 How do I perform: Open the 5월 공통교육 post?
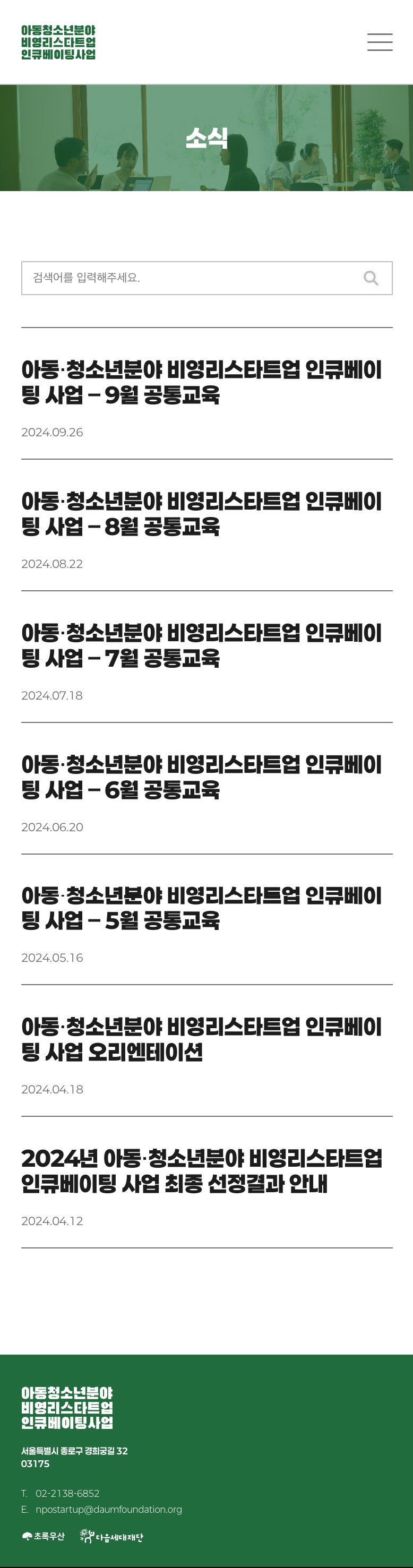point(201,908)
